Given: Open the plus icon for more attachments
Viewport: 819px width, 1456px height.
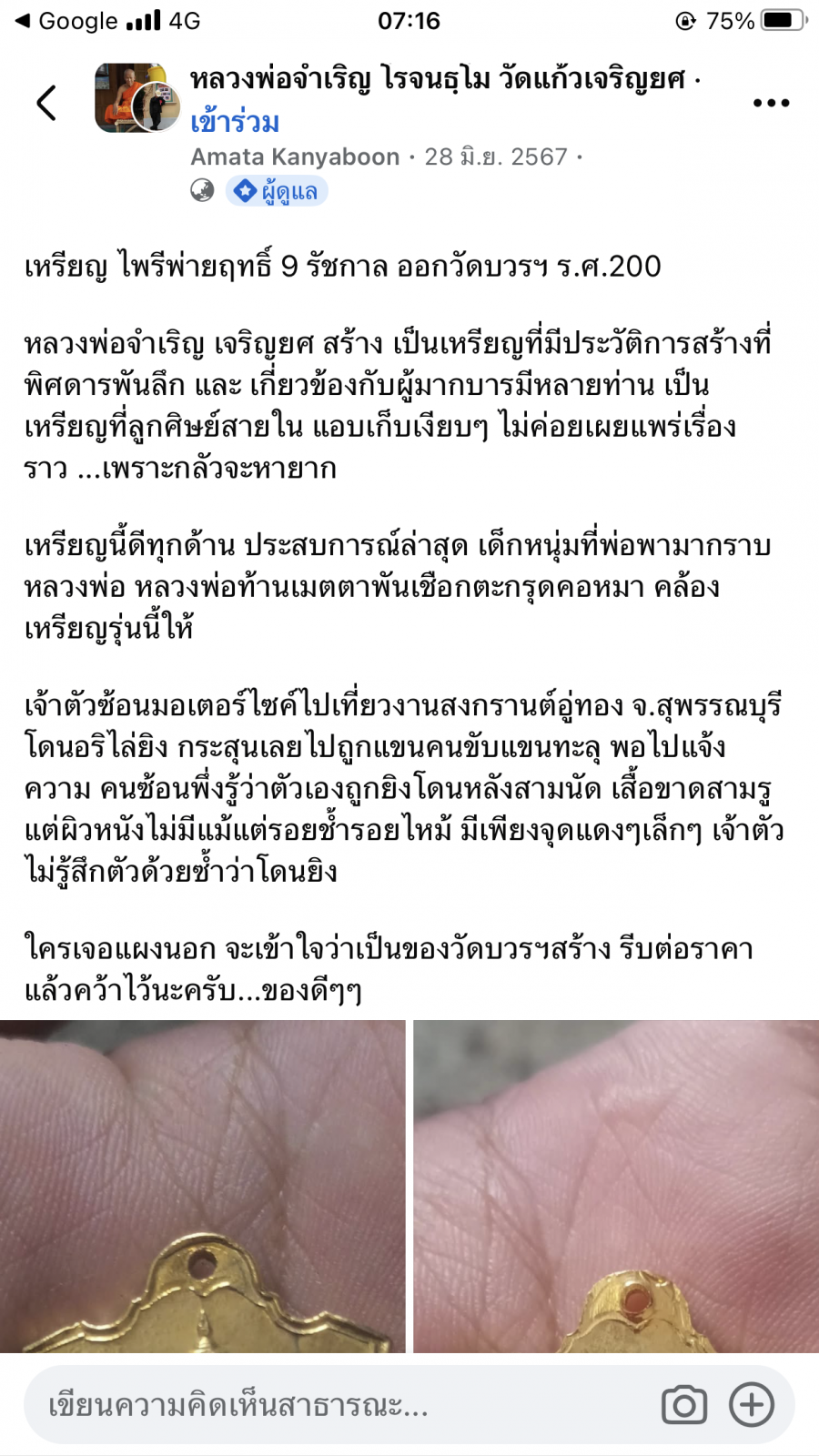Looking at the screenshot, I should 752,1405.
